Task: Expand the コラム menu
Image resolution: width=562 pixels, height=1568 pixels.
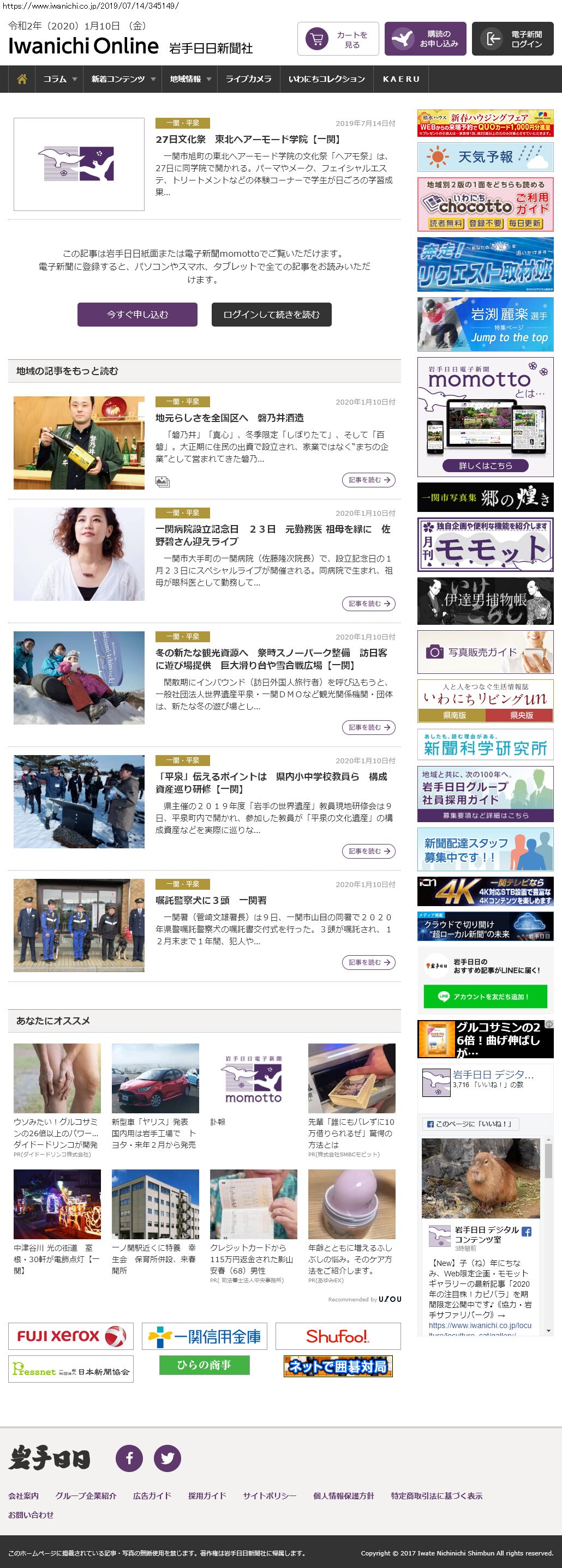Action: (59, 79)
